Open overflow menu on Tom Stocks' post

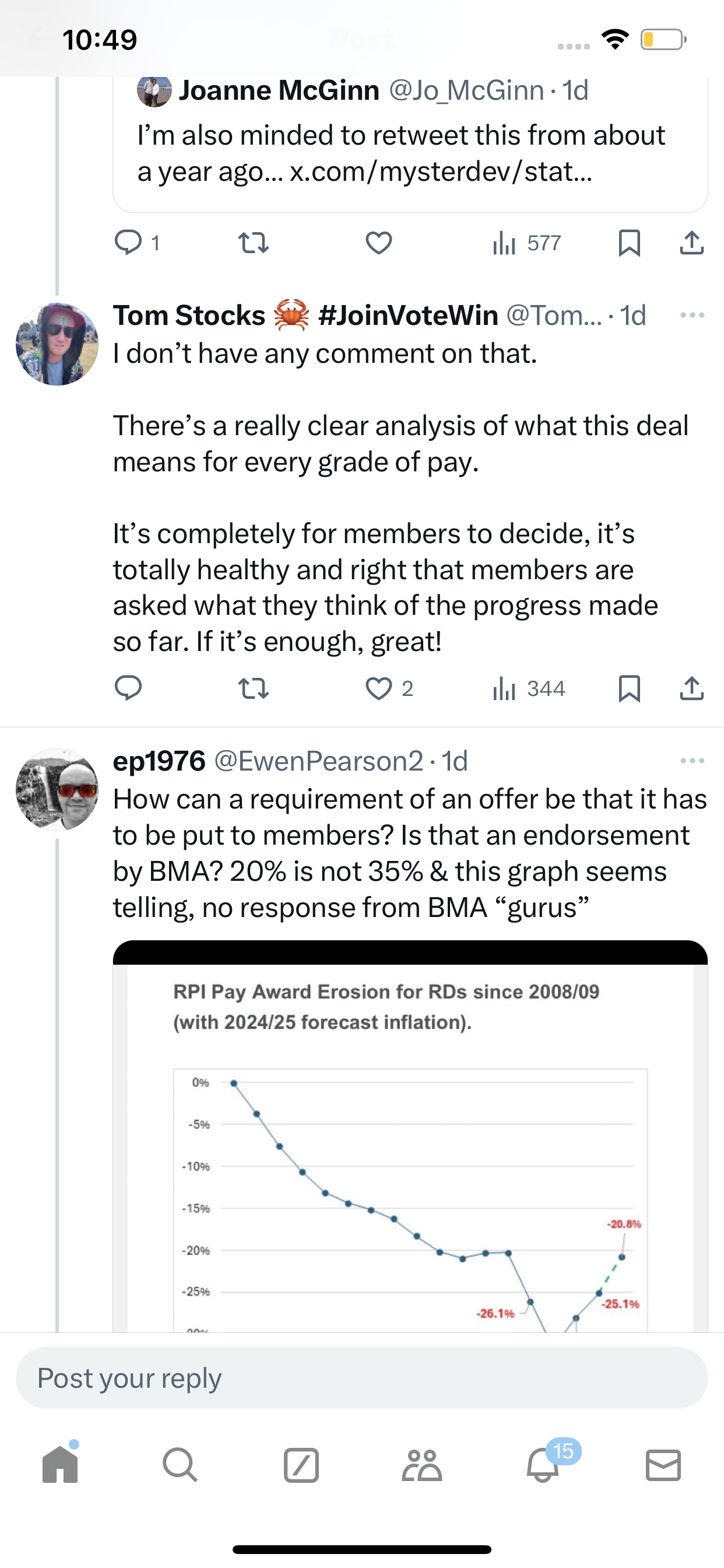(x=693, y=316)
